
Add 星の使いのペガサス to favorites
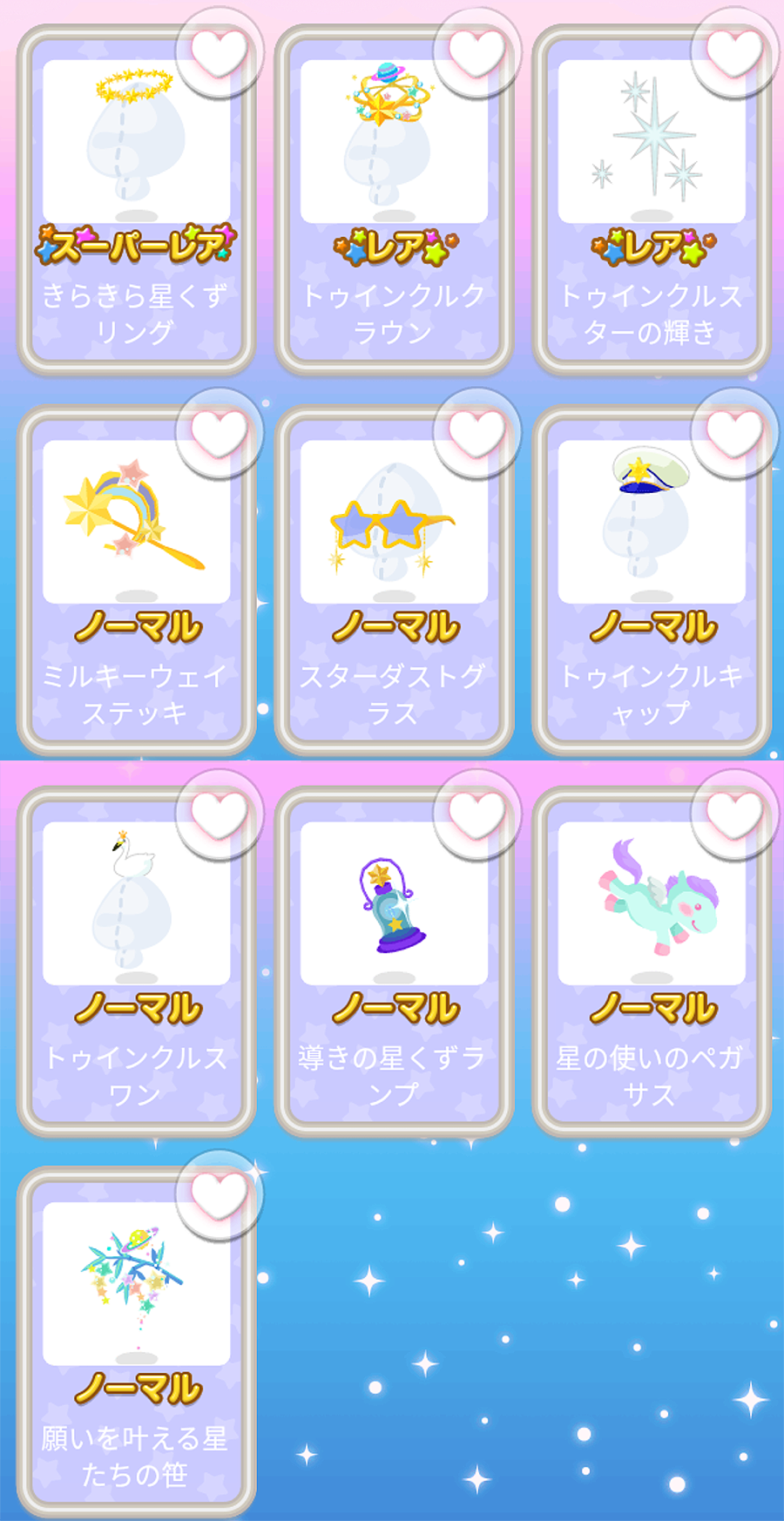[x=734, y=815]
